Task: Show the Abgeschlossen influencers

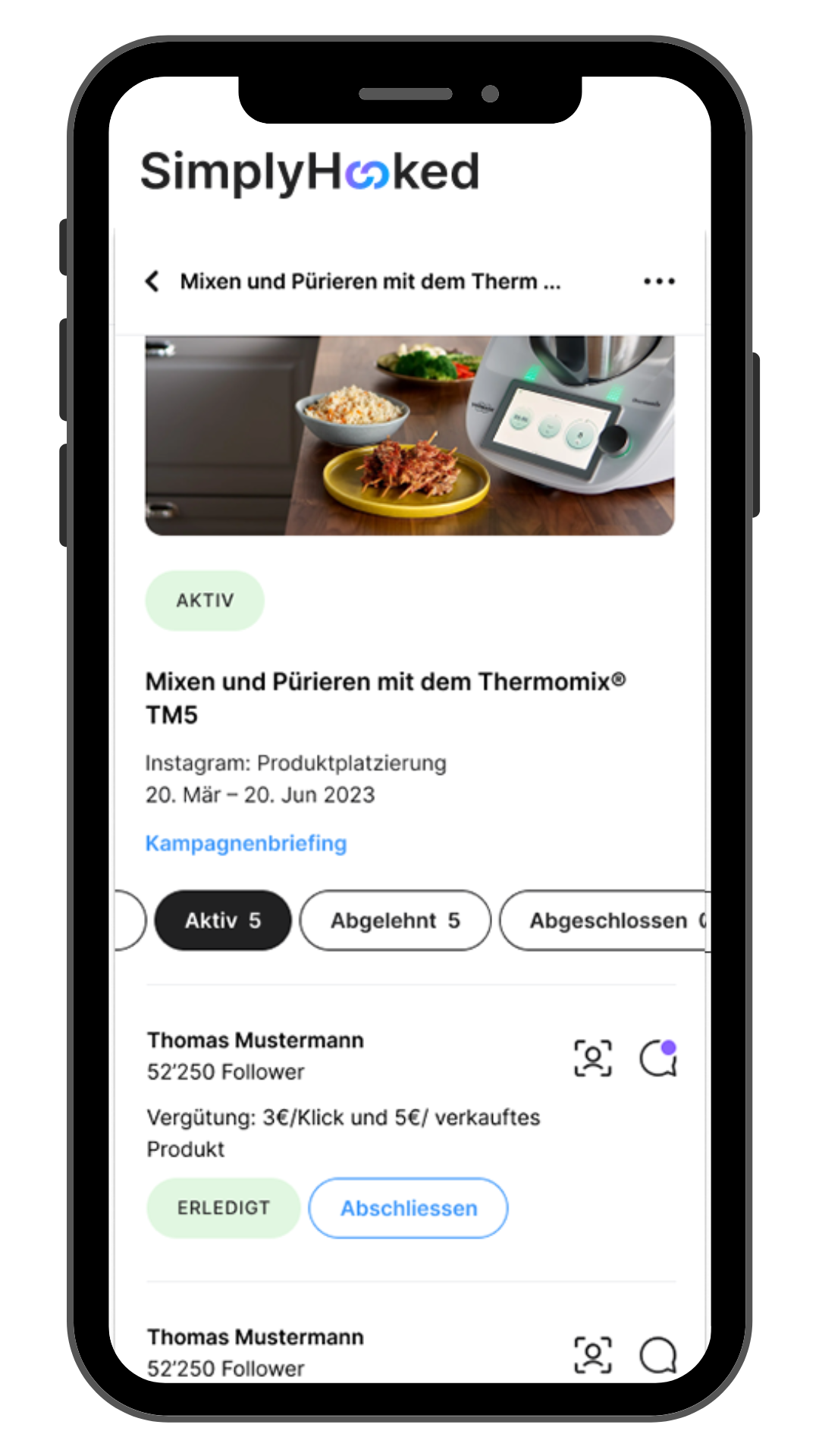Action: [607, 921]
